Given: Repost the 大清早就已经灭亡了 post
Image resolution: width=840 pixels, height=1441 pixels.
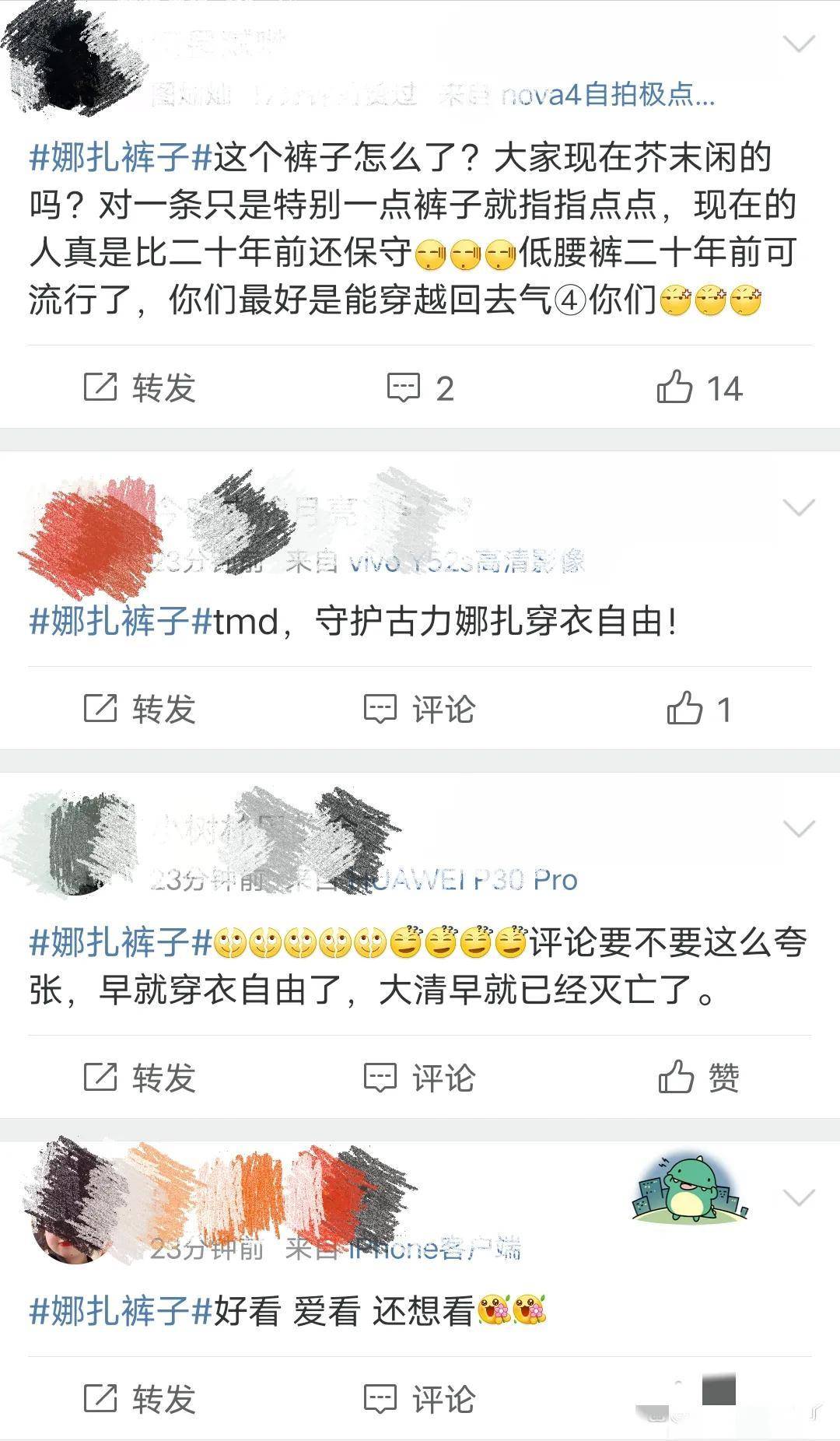Looking at the screenshot, I should tap(140, 1078).
